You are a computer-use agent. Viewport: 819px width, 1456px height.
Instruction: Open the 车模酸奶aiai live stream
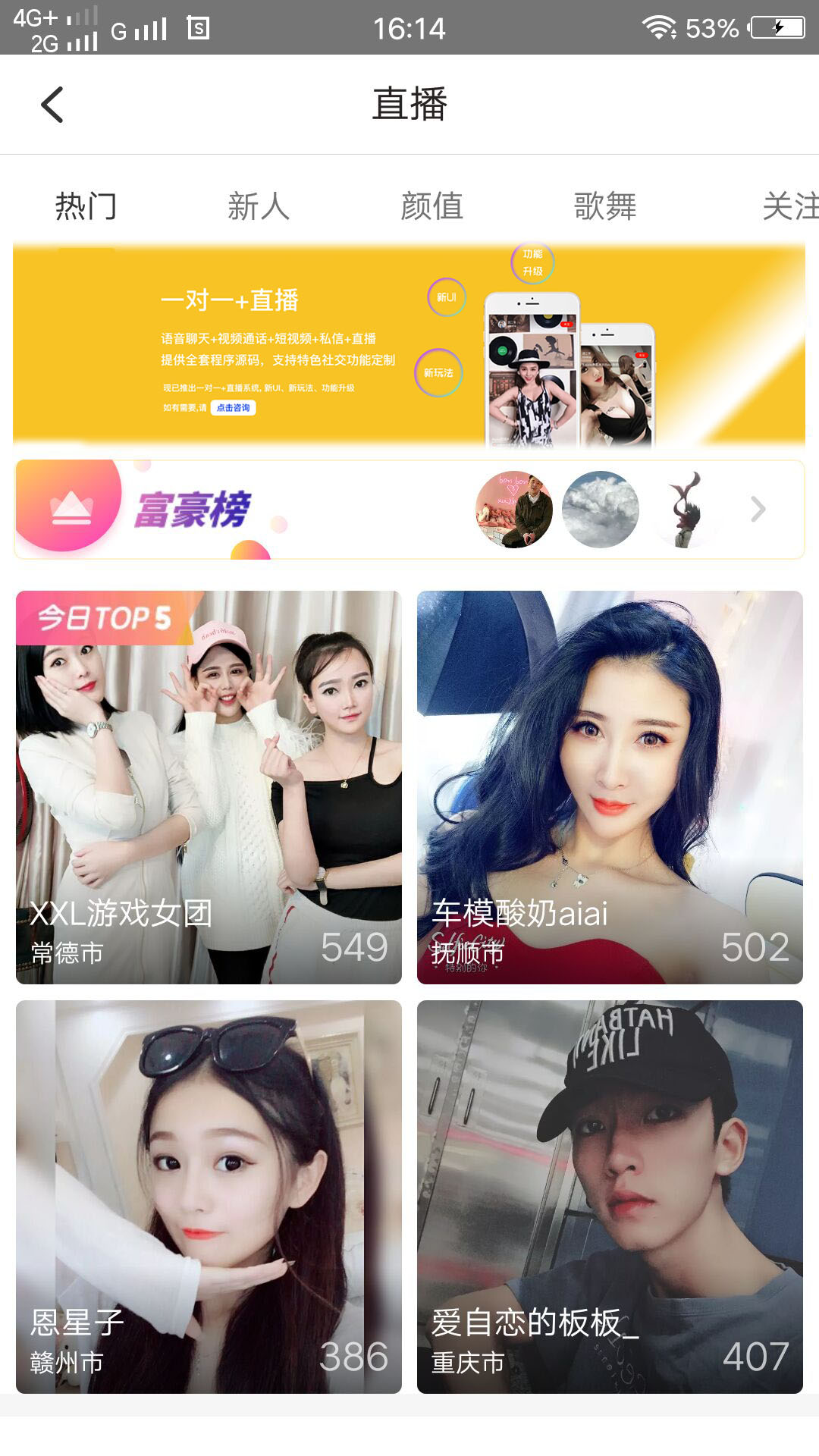coord(609,785)
